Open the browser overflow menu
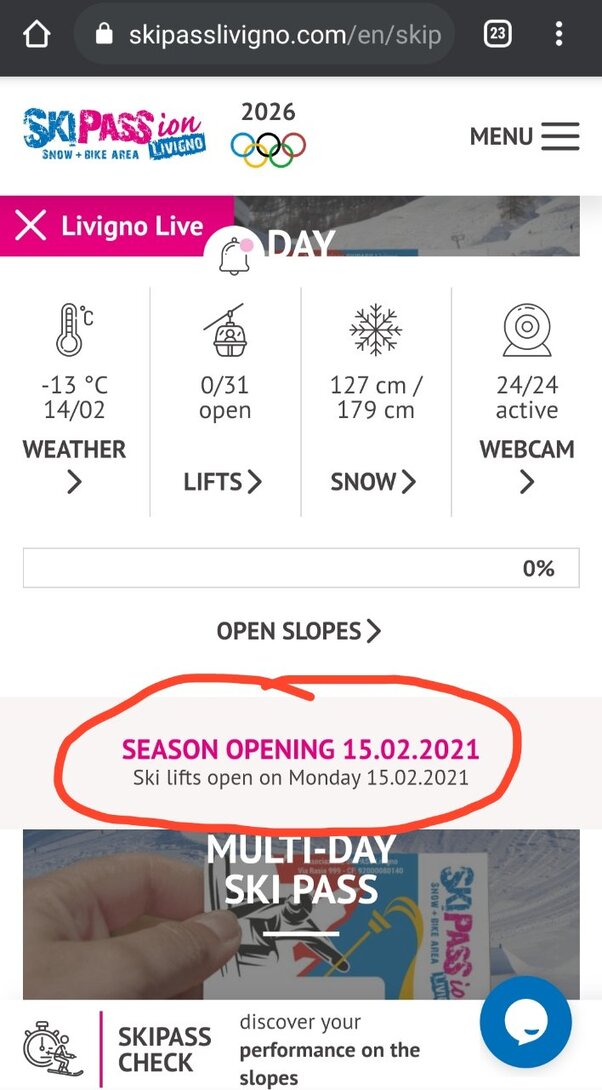 [x=559, y=35]
